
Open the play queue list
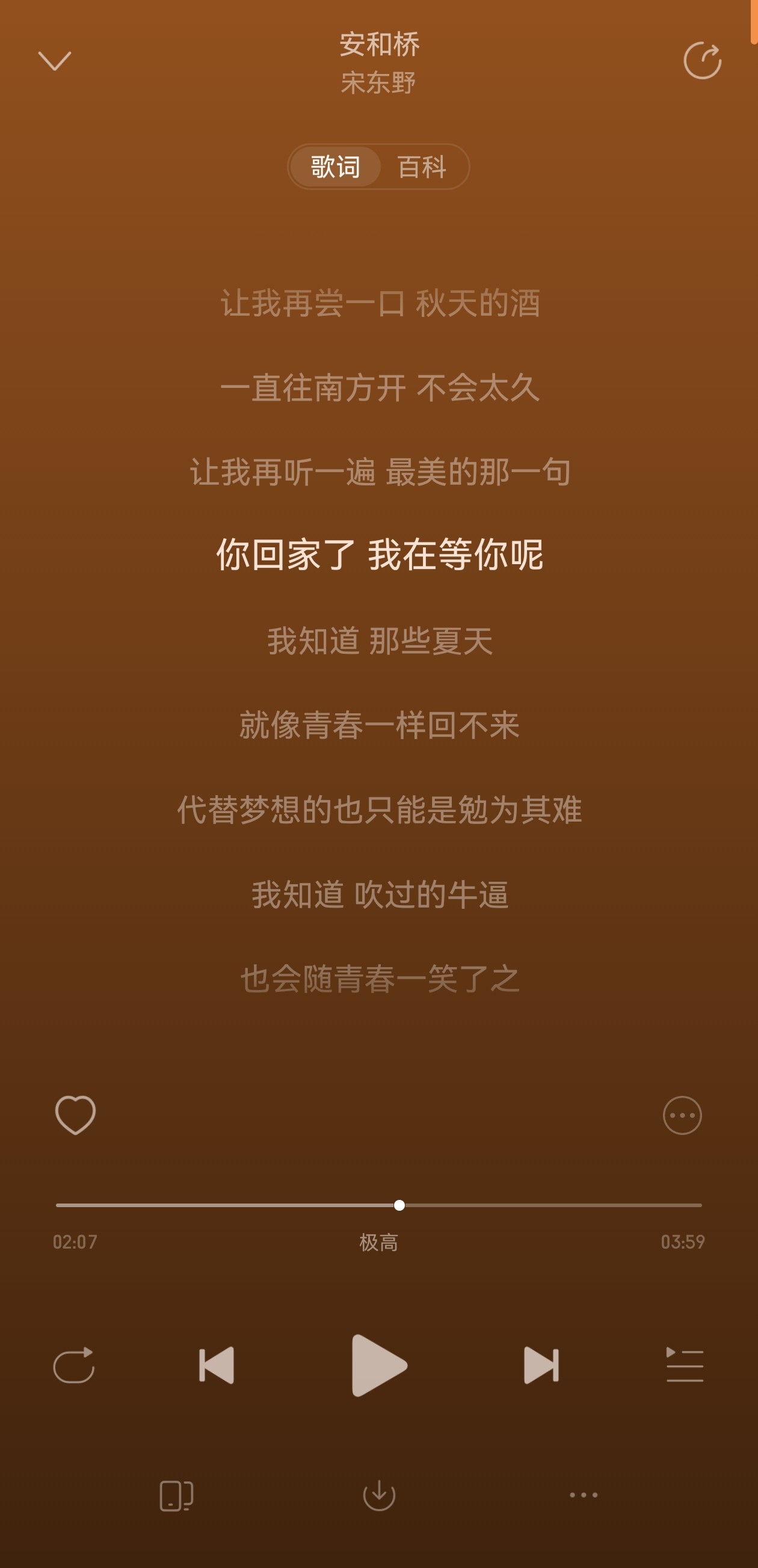pos(685,1365)
